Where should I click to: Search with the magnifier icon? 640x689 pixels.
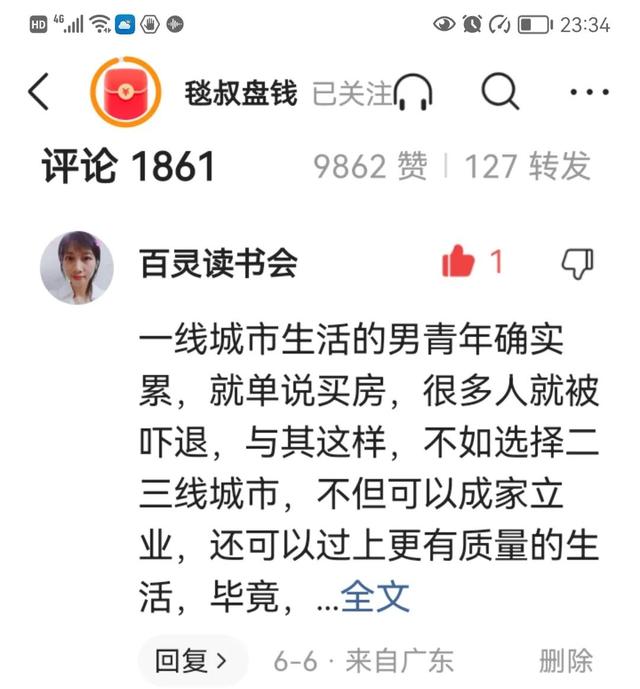pos(500,92)
